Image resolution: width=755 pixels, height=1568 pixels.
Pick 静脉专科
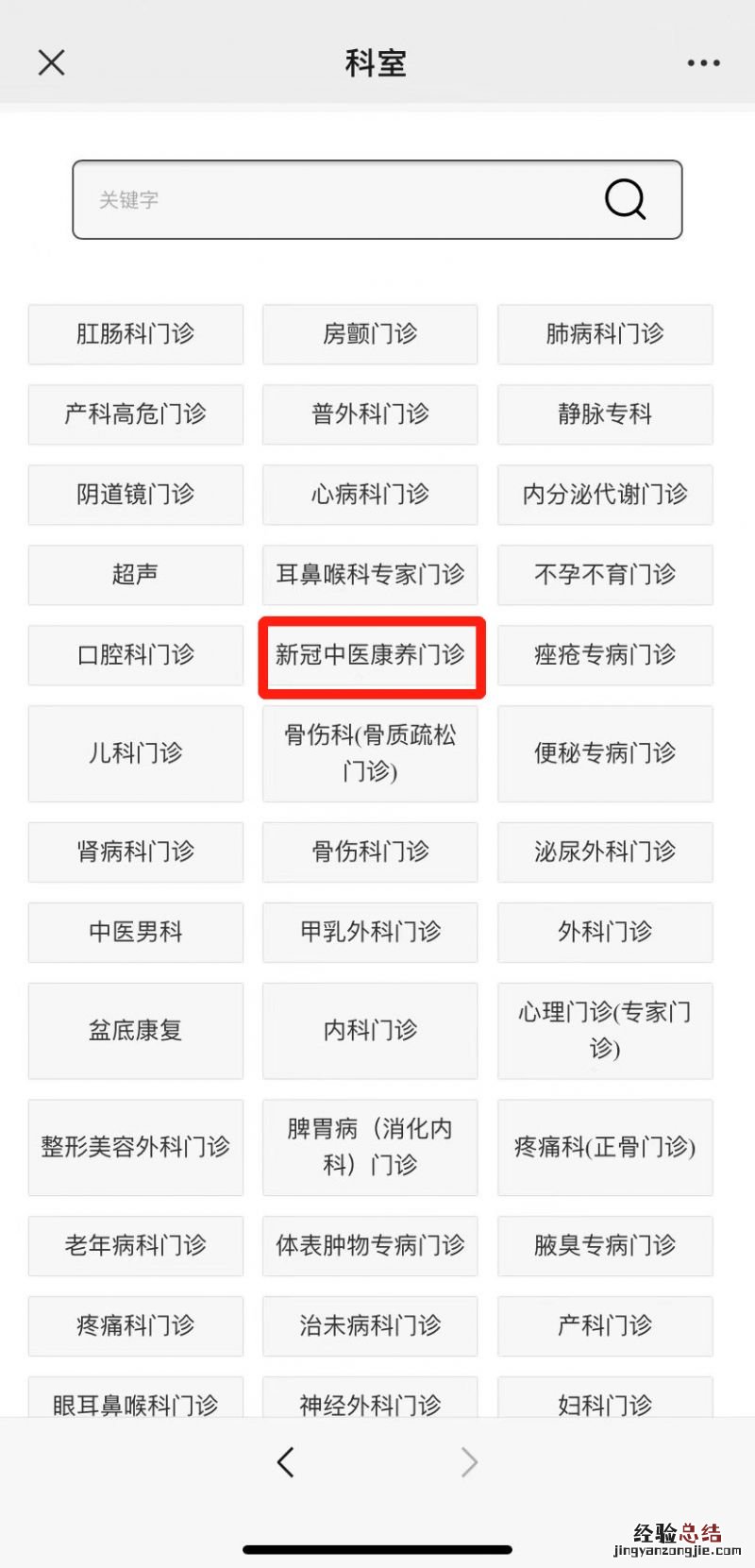(605, 414)
